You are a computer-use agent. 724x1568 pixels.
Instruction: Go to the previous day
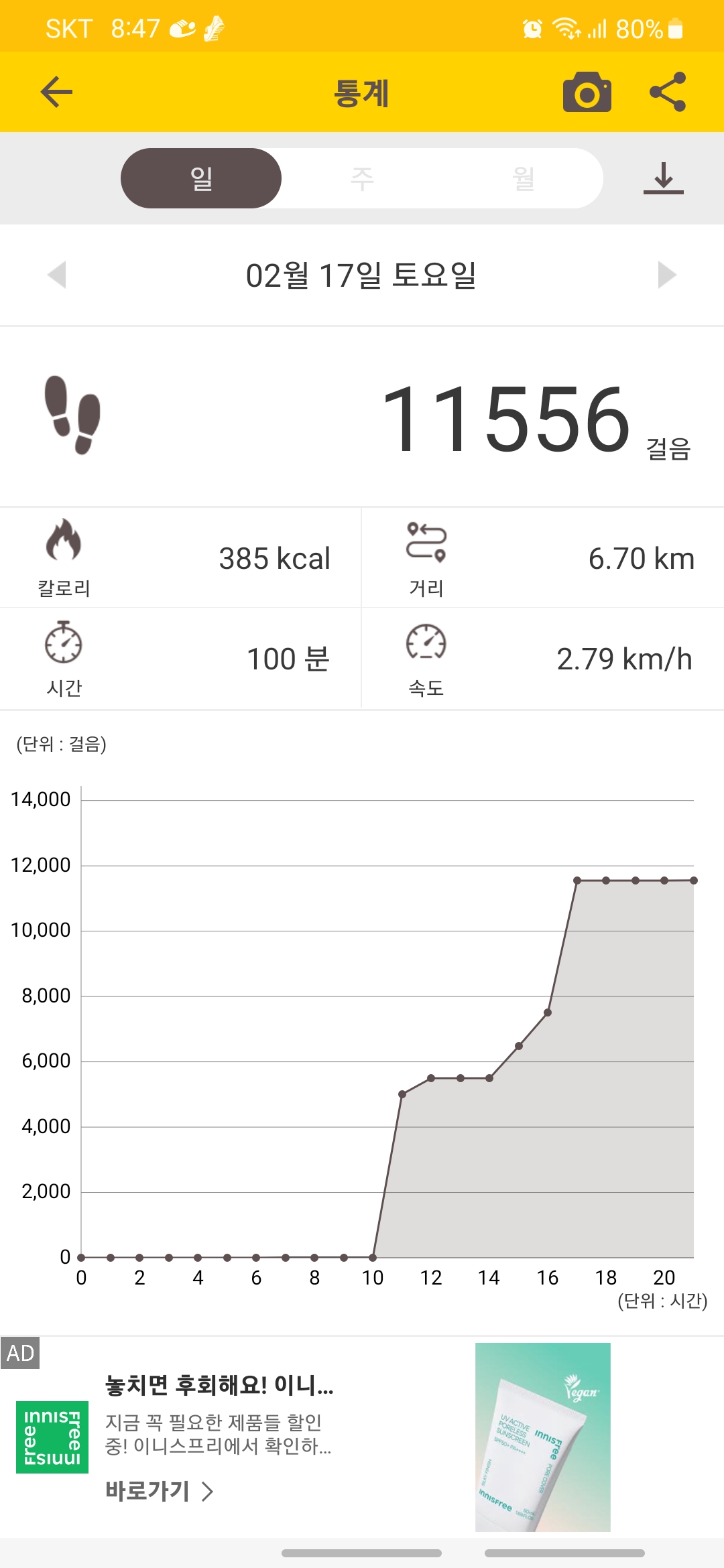[x=58, y=275]
